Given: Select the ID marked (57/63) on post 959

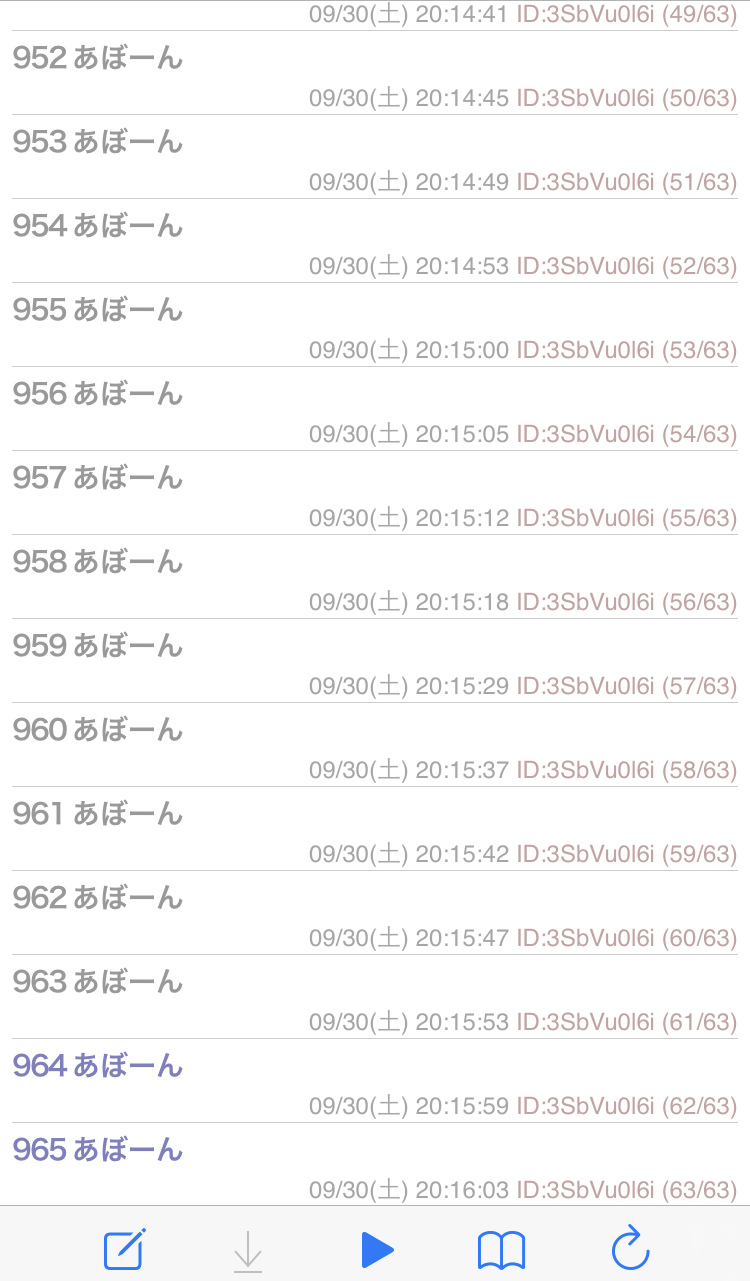Looking at the screenshot, I should [626, 687].
